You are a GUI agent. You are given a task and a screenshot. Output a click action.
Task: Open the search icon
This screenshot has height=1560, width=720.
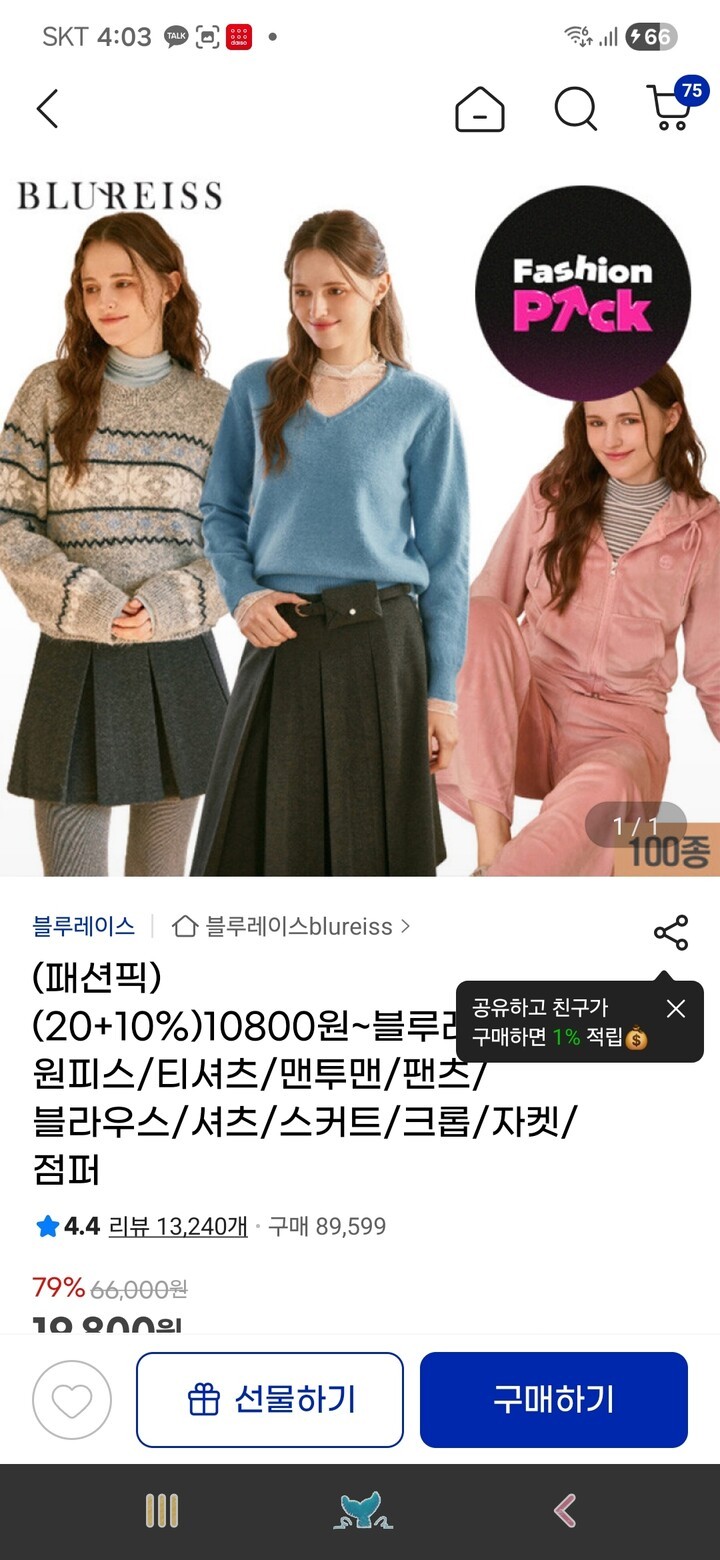pos(575,108)
